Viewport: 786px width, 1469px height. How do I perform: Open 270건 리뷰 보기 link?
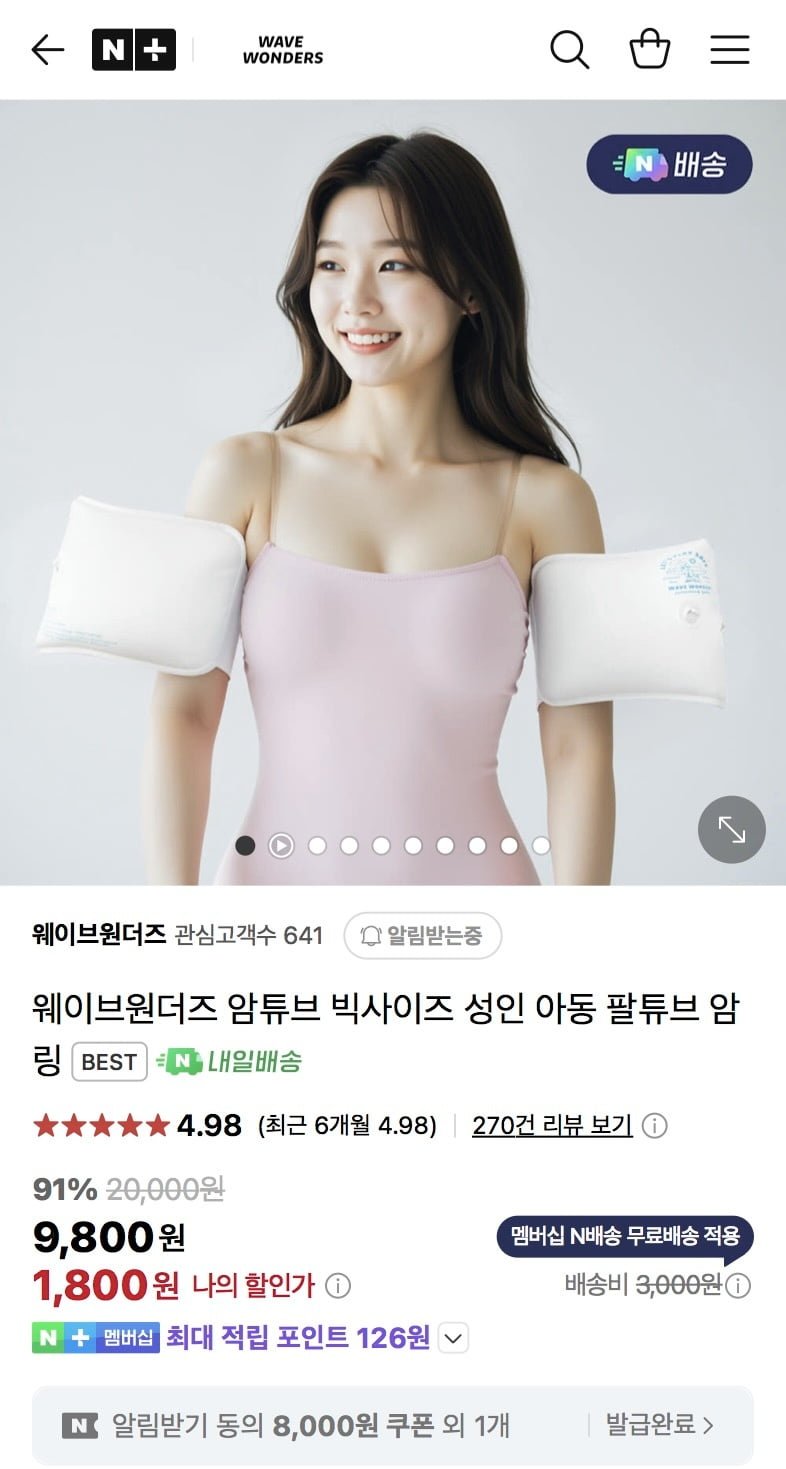552,1126
